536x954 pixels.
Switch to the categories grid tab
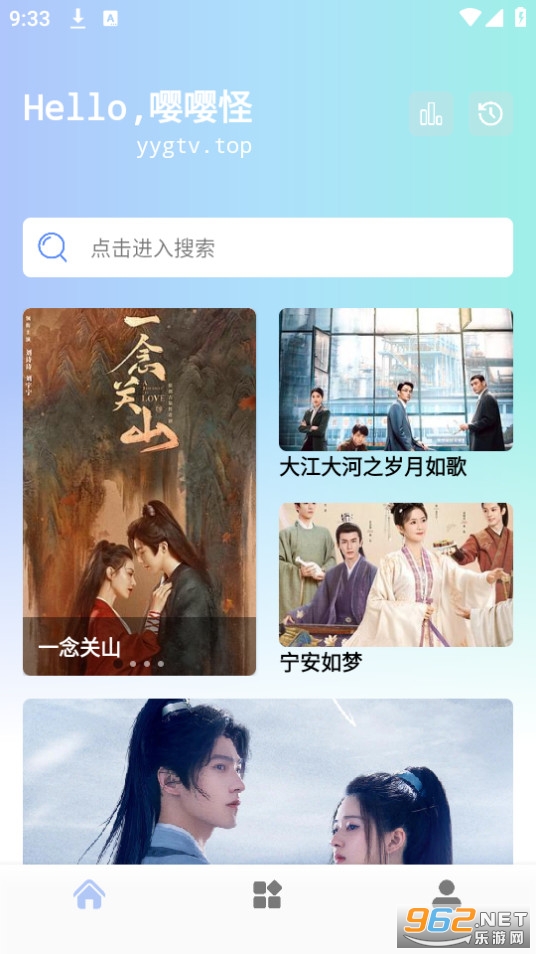click(267, 894)
